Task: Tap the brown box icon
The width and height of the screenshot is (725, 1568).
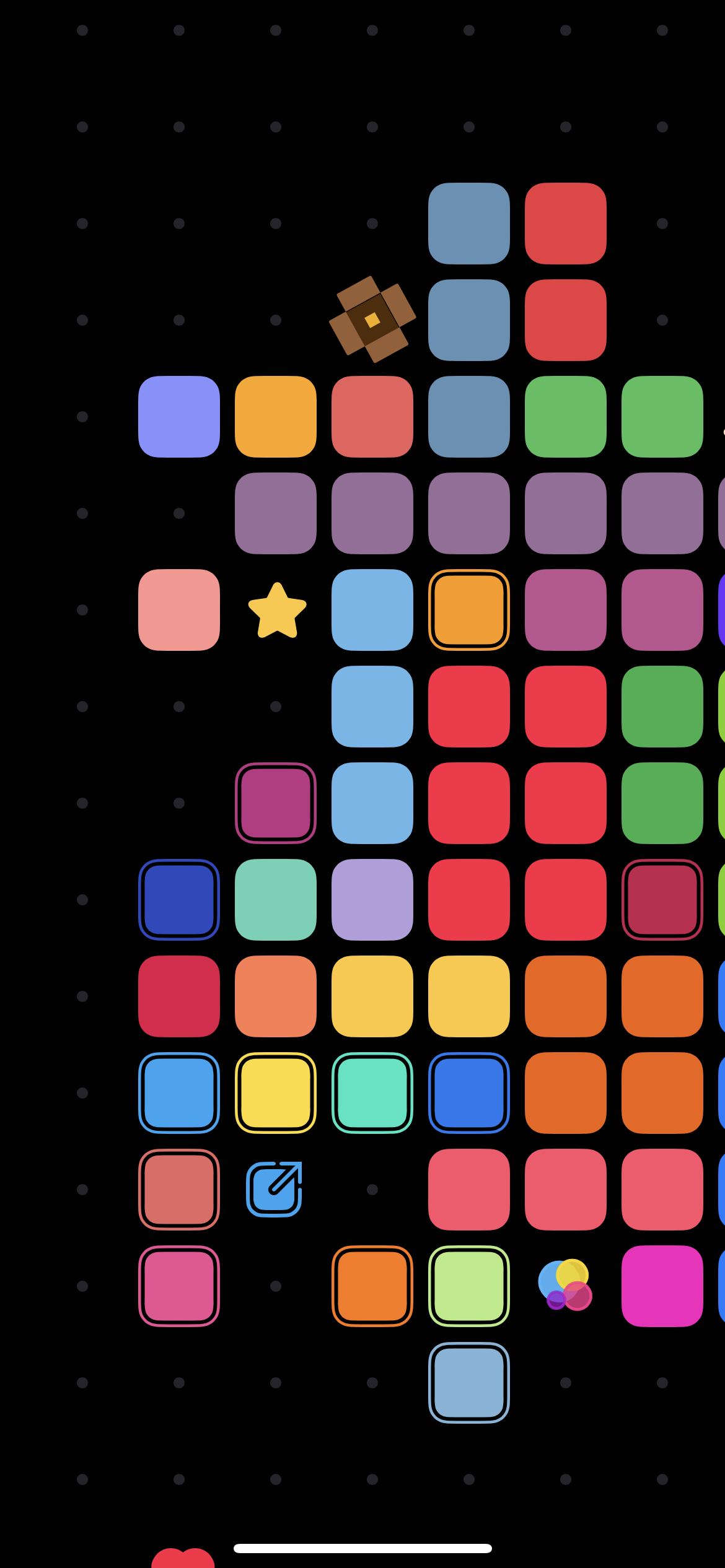Action: (x=372, y=320)
